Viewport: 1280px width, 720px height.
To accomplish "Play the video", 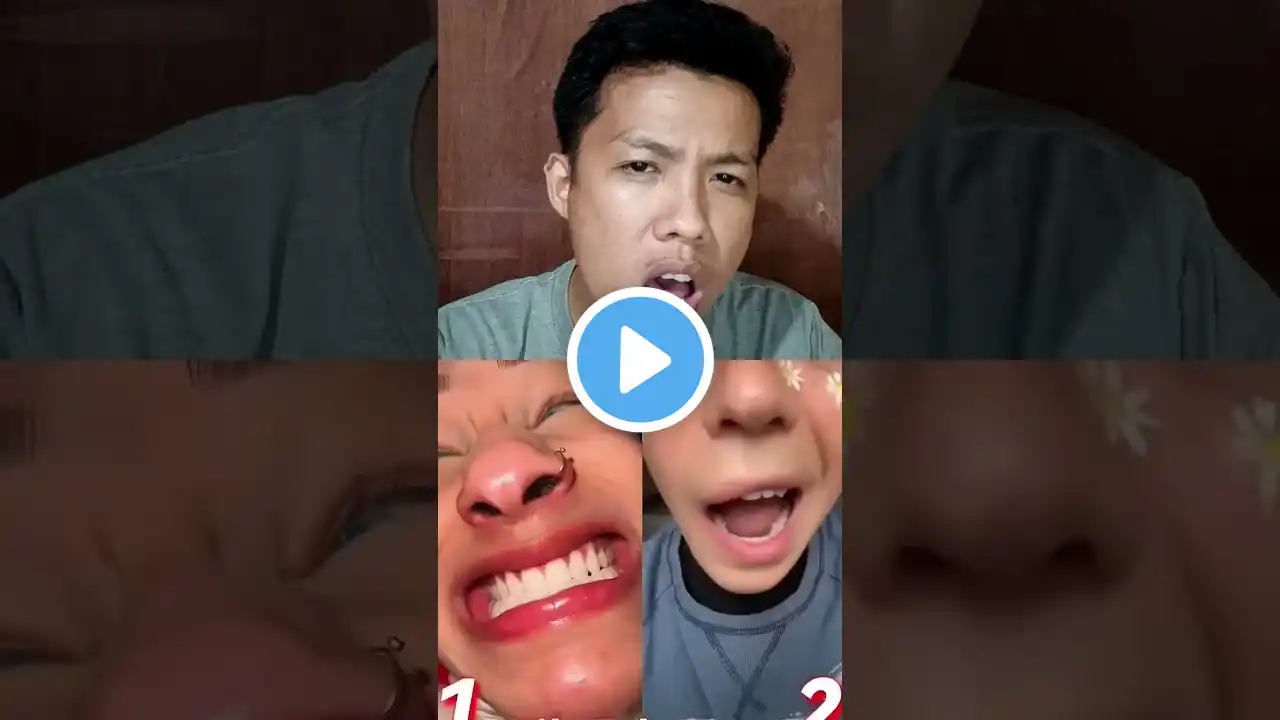I will coord(640,360).
